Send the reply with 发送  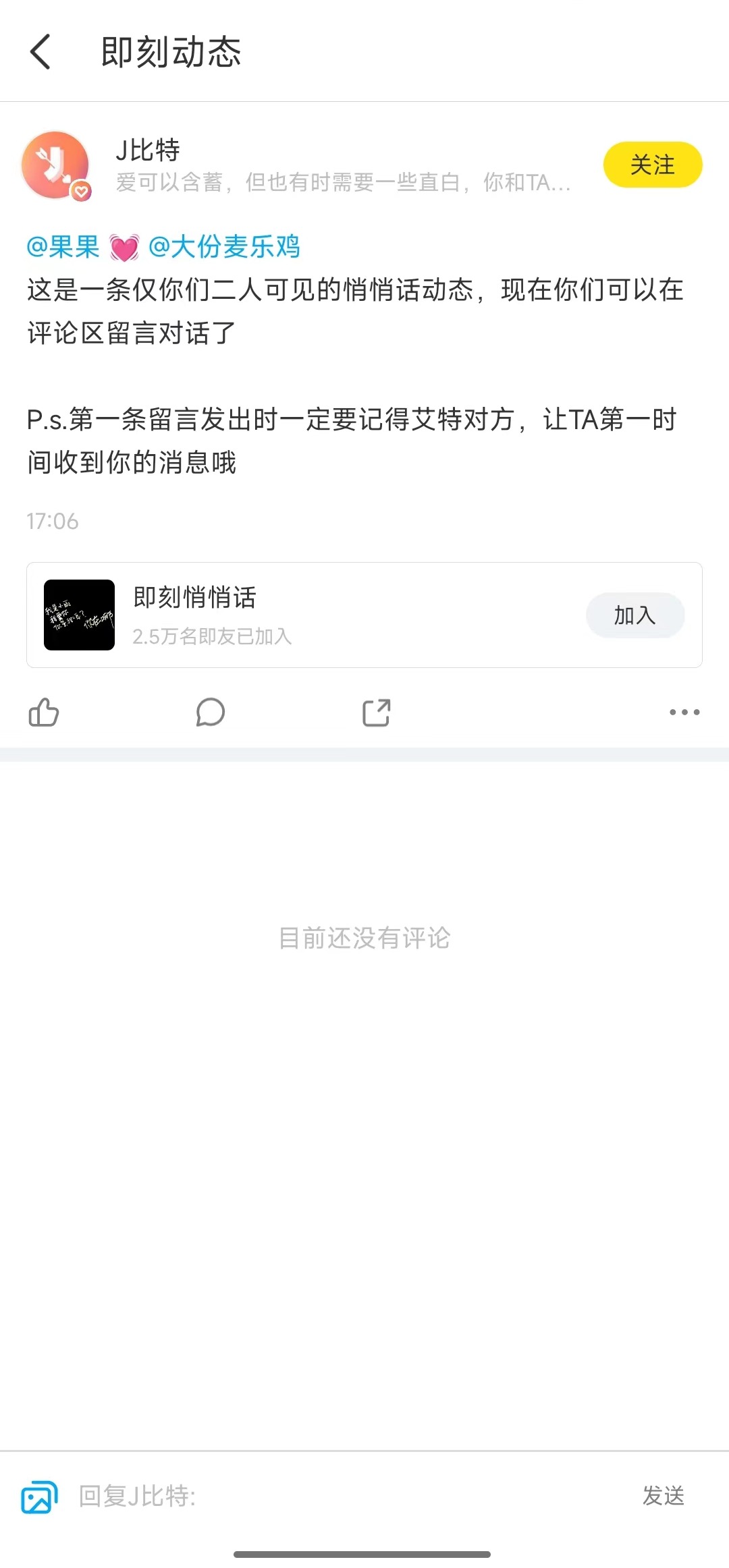[663, 1496]
